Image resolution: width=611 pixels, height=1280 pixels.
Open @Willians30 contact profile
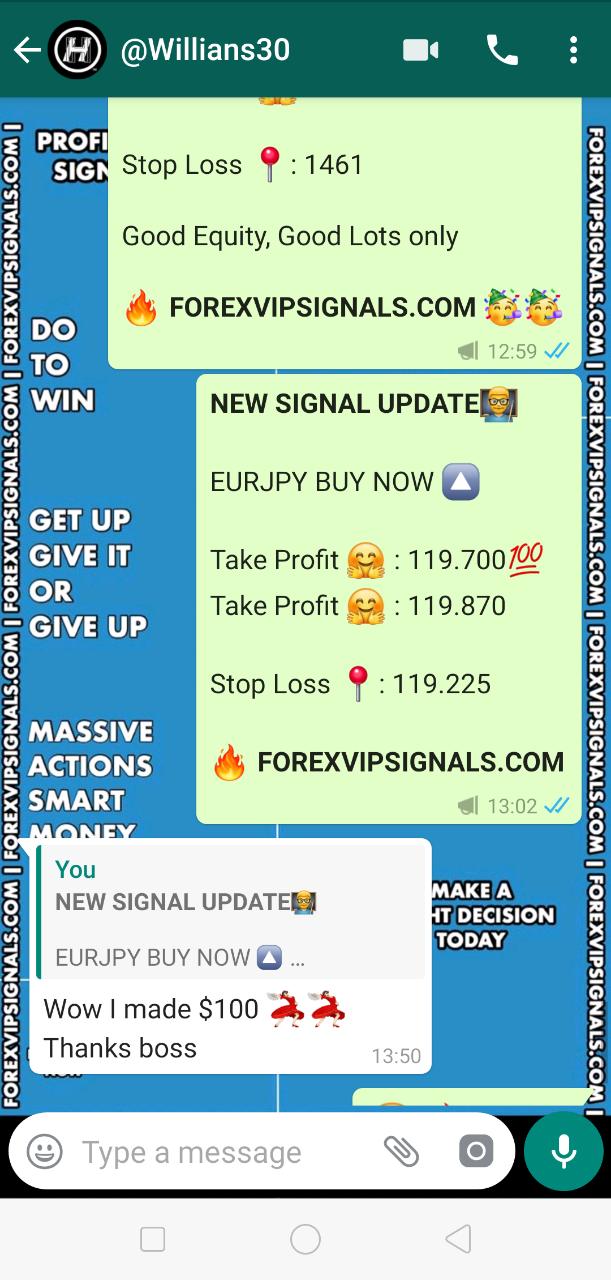[x=205, y=50]
